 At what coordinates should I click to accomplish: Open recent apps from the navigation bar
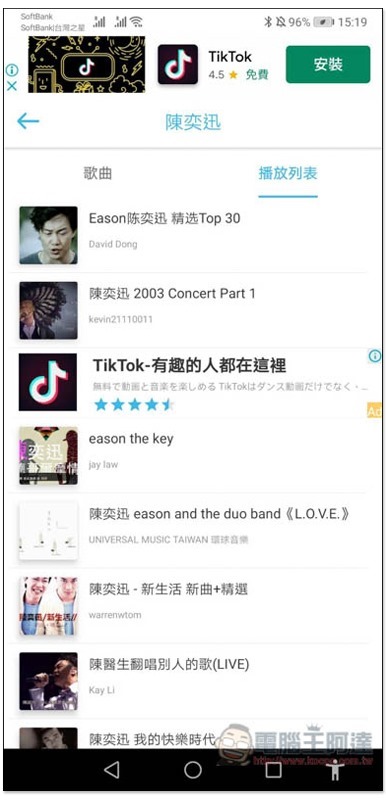(273, 769)
